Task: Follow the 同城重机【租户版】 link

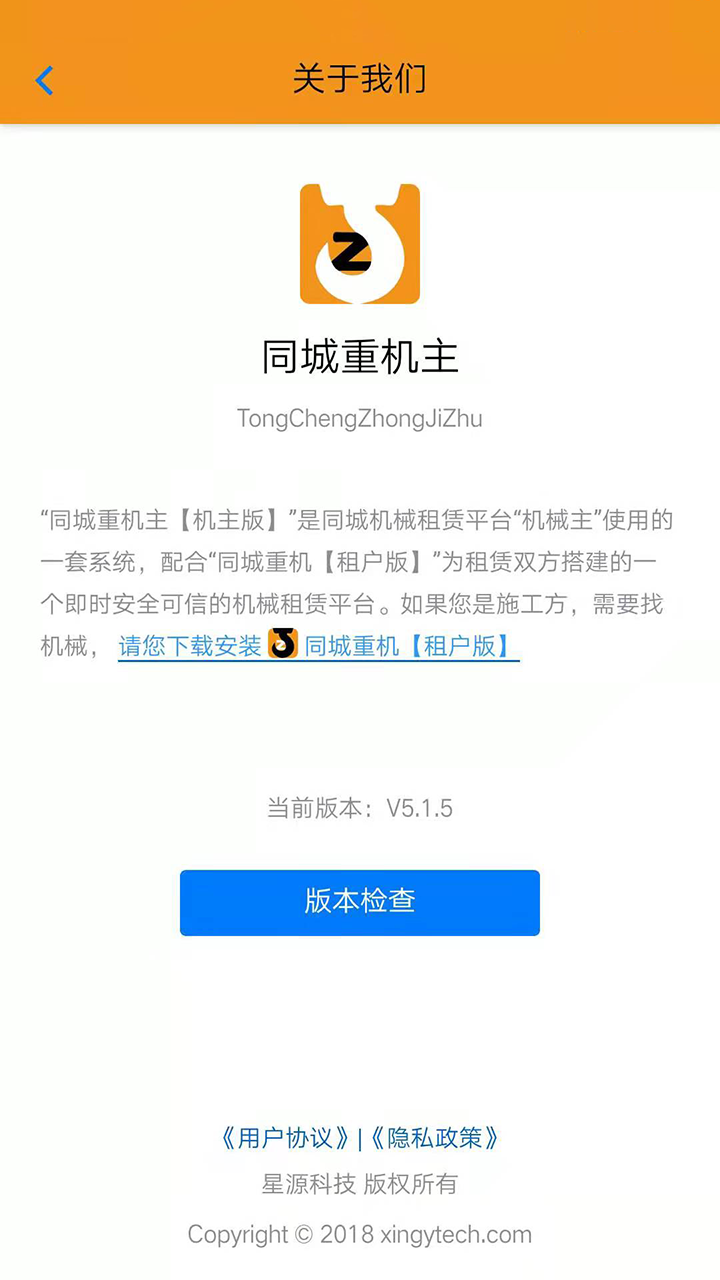Action: pos(412,646)
